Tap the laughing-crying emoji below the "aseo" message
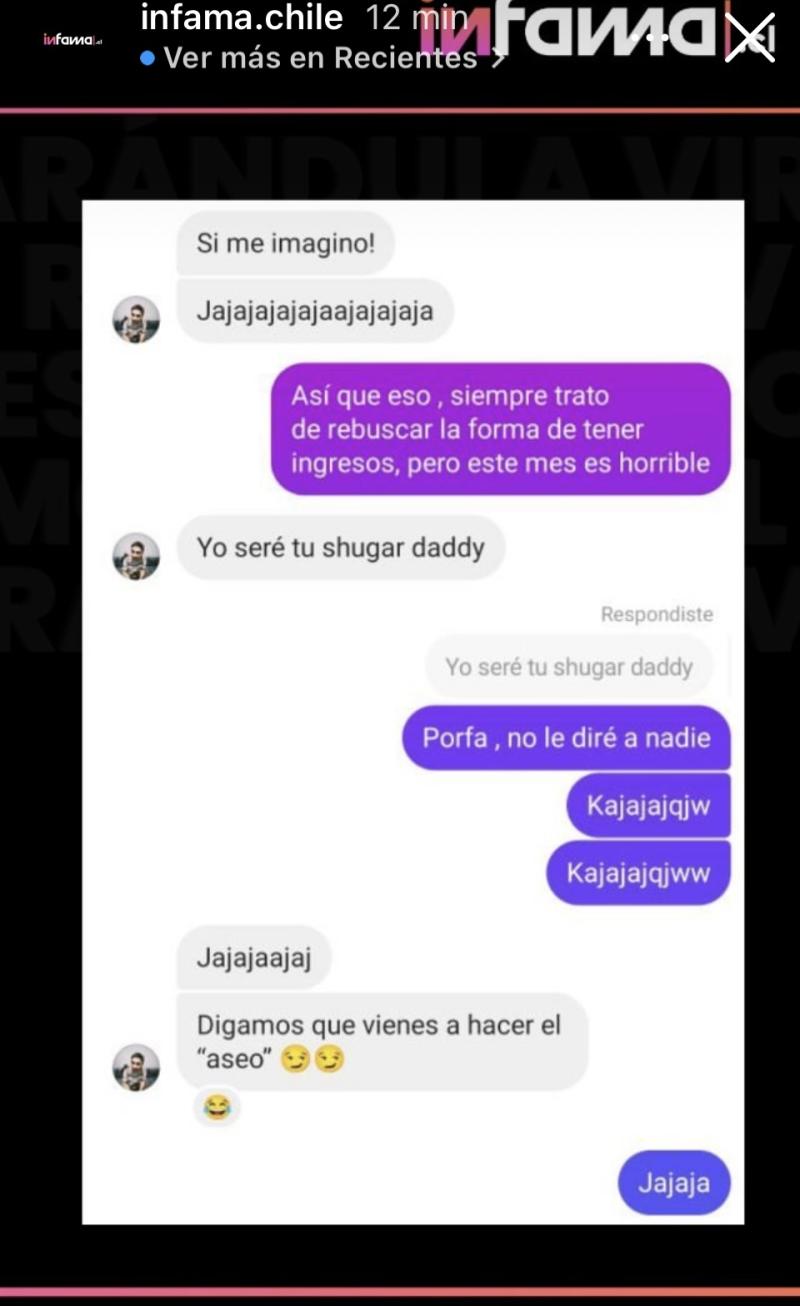The image size is (800, 1306). coord(216,1105)
